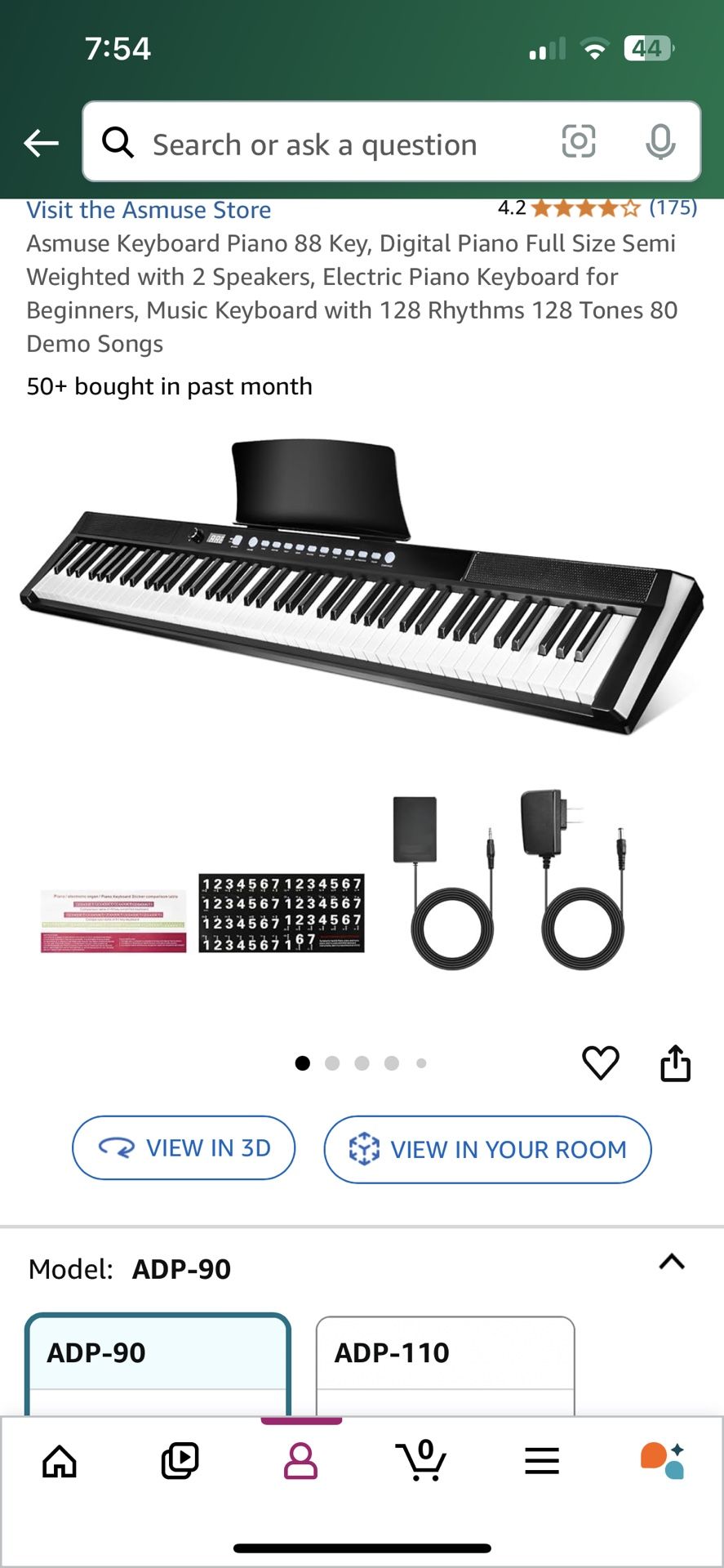Image resolution: width=724 pixels, height=1568 pixels.
Task: Add item to wish list with heart
Action: coord(600,1062)
